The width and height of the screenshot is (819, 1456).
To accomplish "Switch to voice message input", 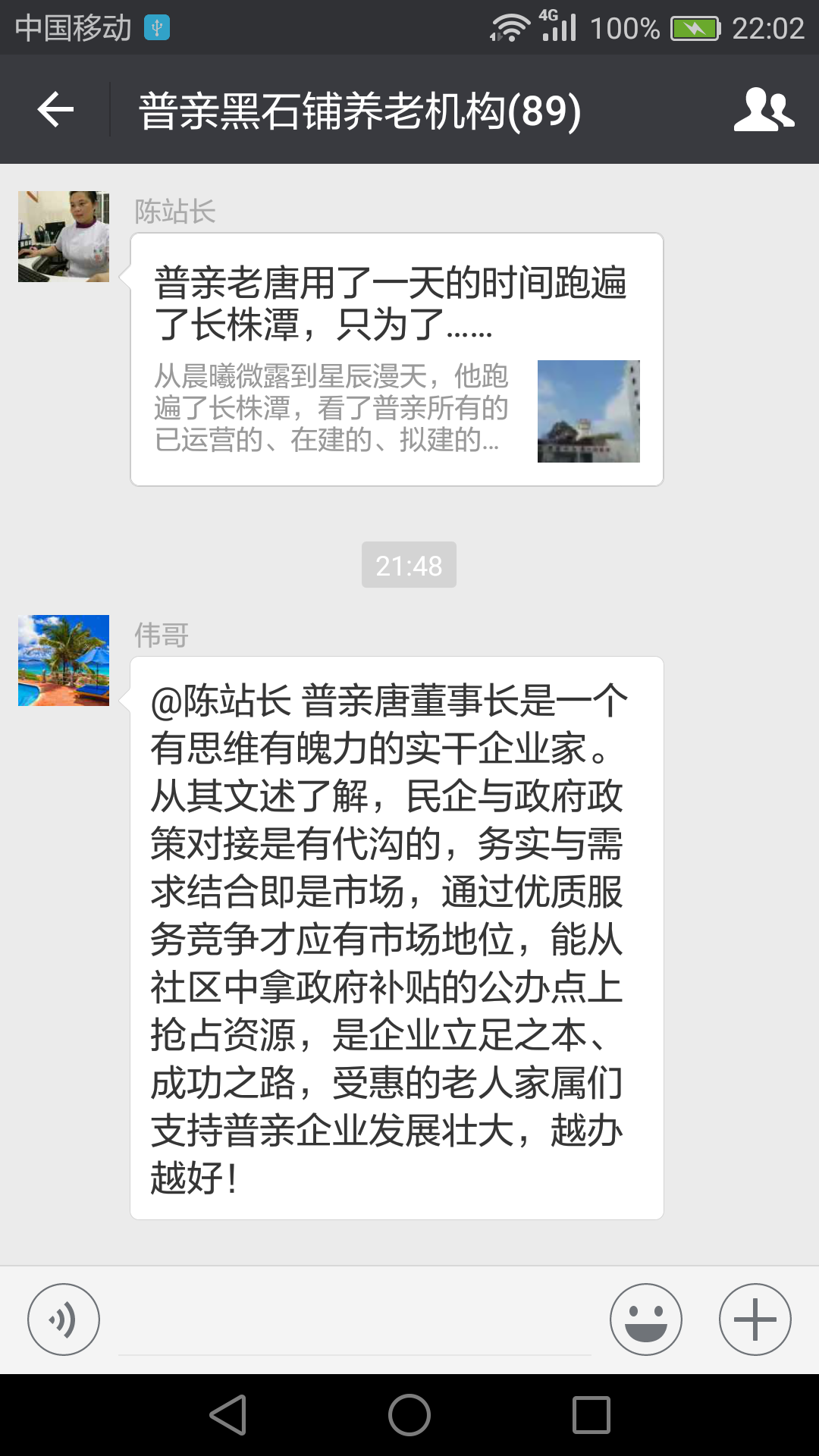I will (x=64, y=1319).
